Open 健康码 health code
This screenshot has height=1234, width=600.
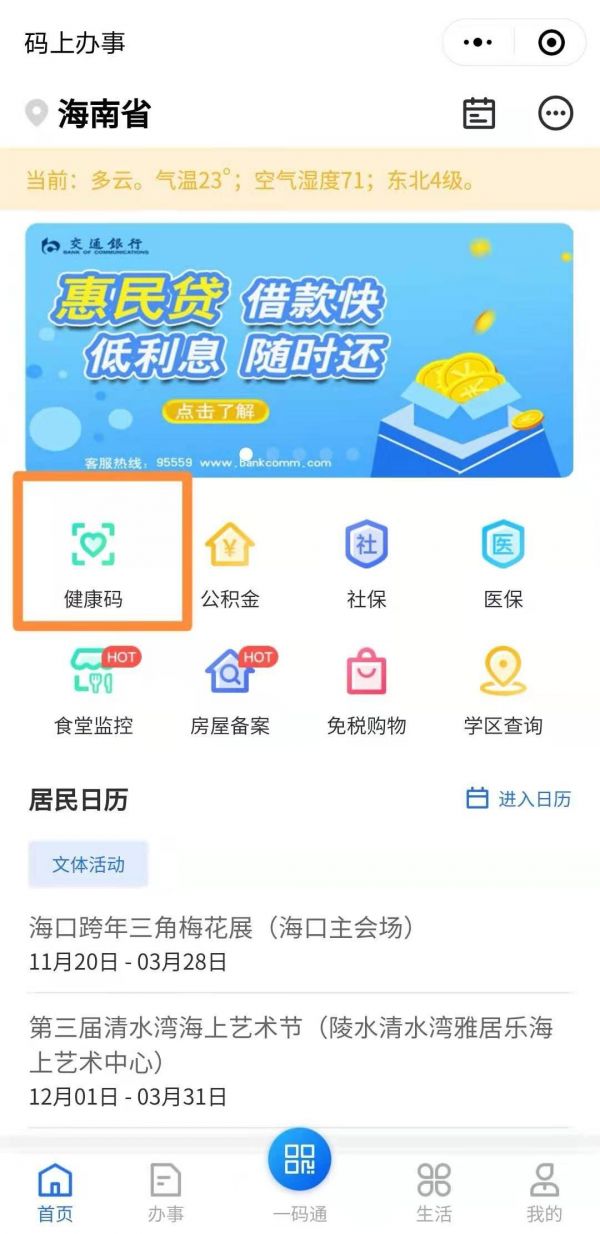(93, 562)
